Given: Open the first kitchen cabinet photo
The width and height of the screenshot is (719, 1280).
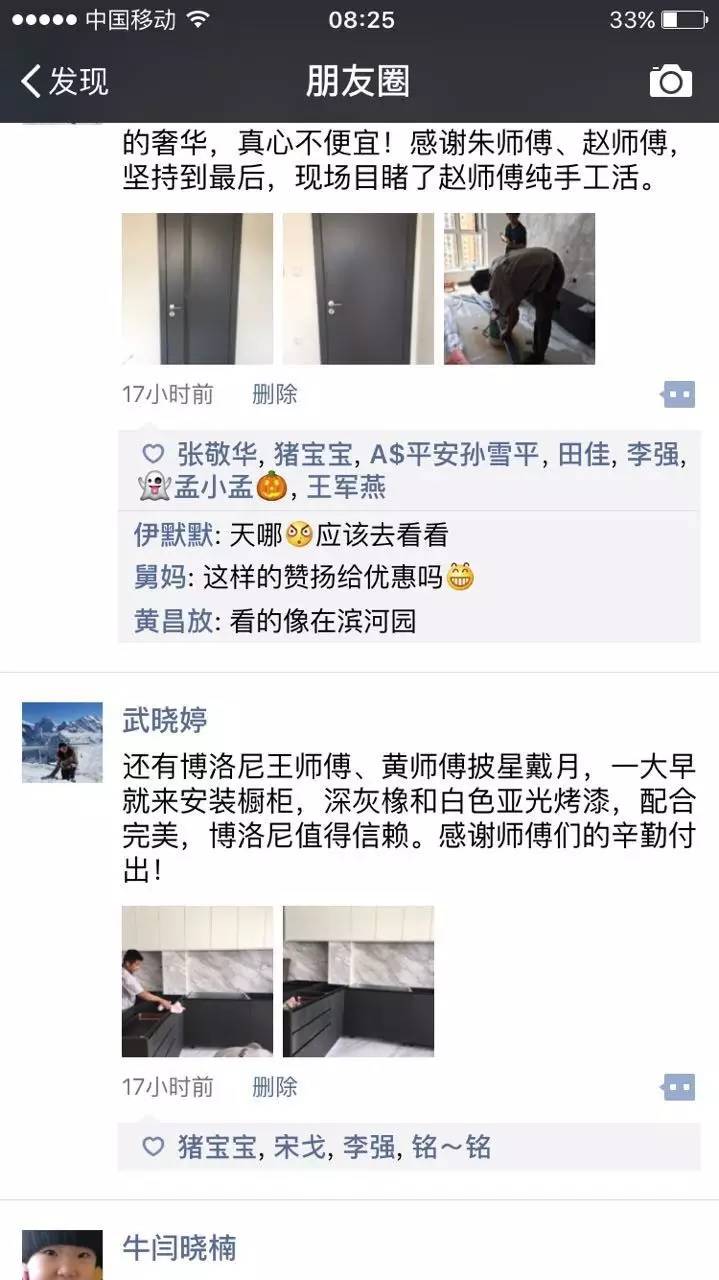Looking at the screenshot, I should [197, 981].
